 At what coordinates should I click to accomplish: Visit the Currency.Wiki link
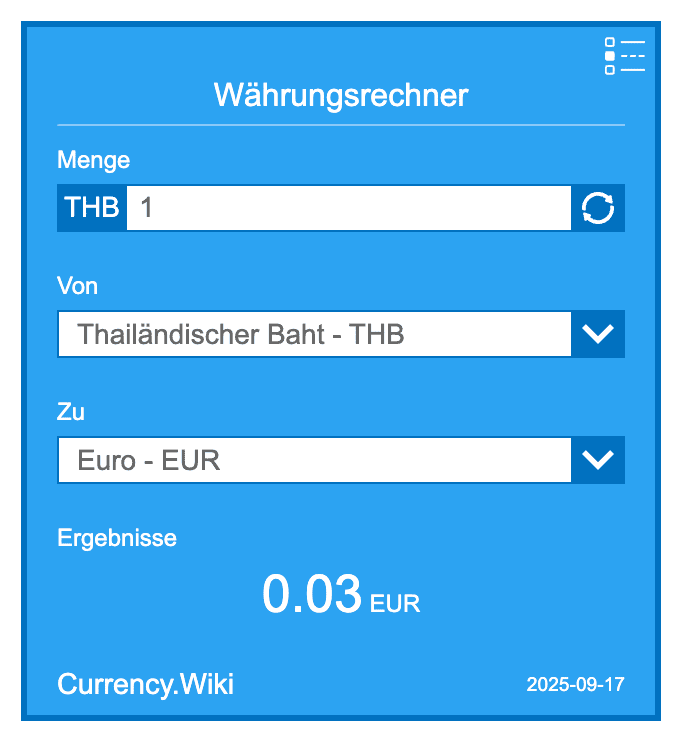(x=146, y=684)
